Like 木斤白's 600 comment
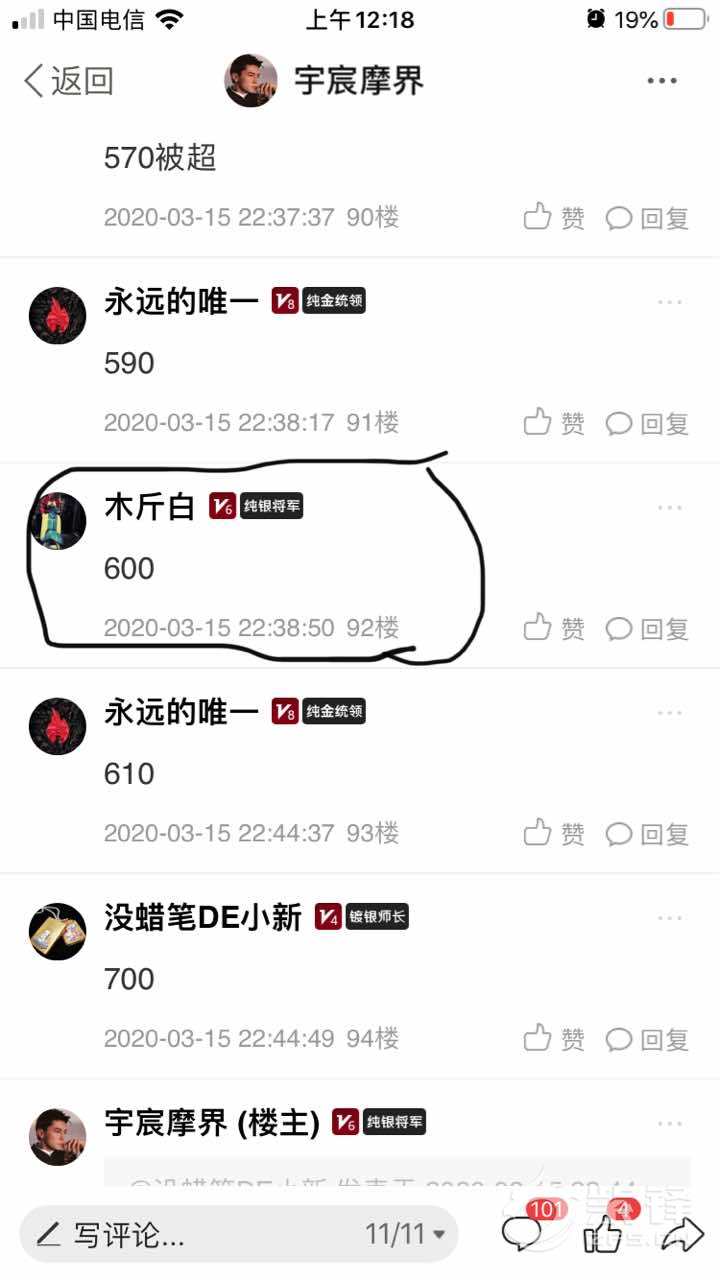Image resolution: width=720 pixels, height=1280 pixels. tap(554, 628)
